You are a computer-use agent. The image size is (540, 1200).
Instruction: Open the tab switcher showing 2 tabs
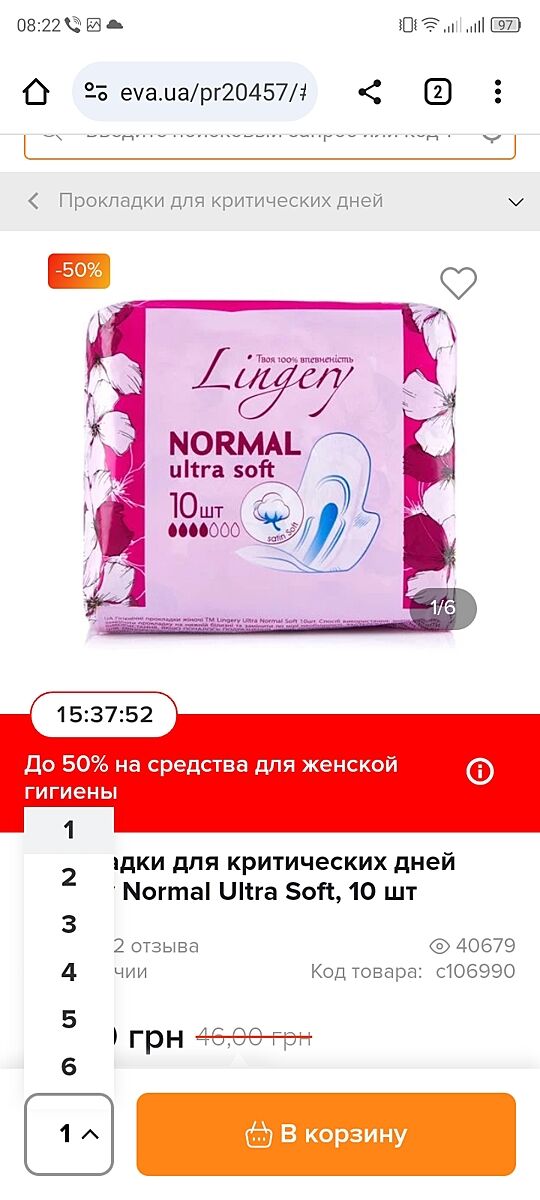[437, 93]
